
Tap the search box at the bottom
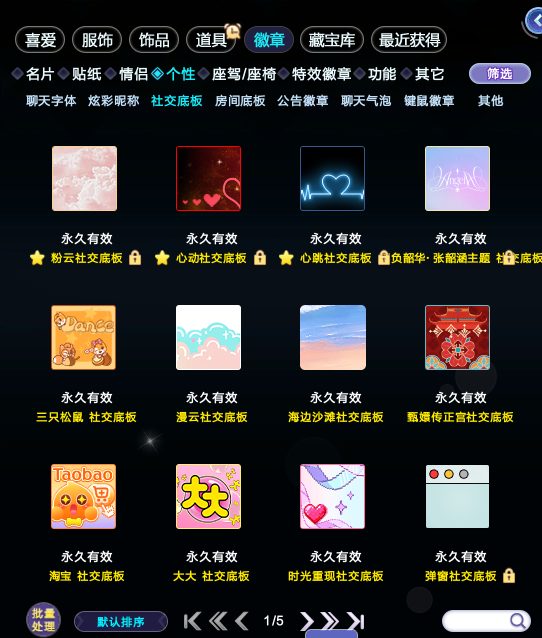(486, 621)
